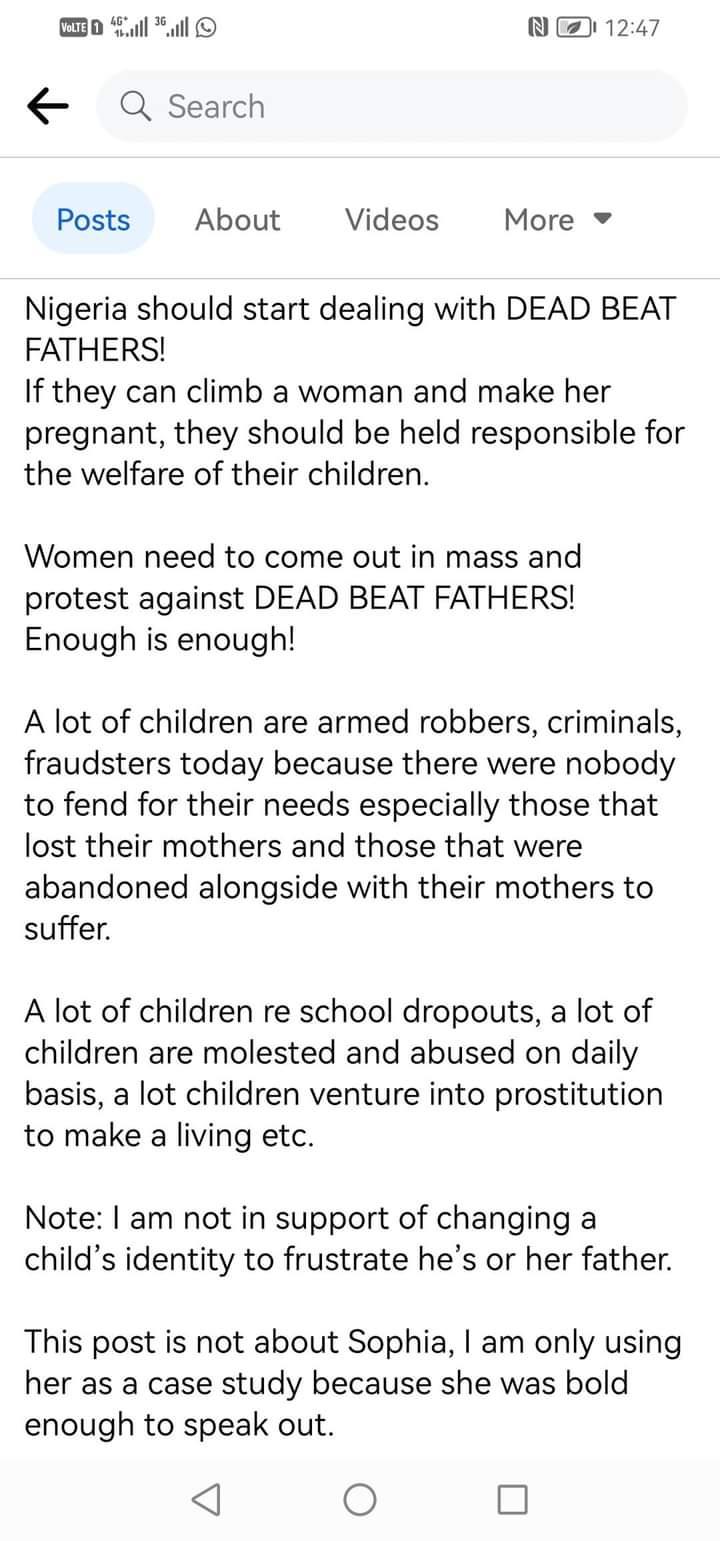Switch to the Posts tab
720x1541 pixels.
click(93, 219)
